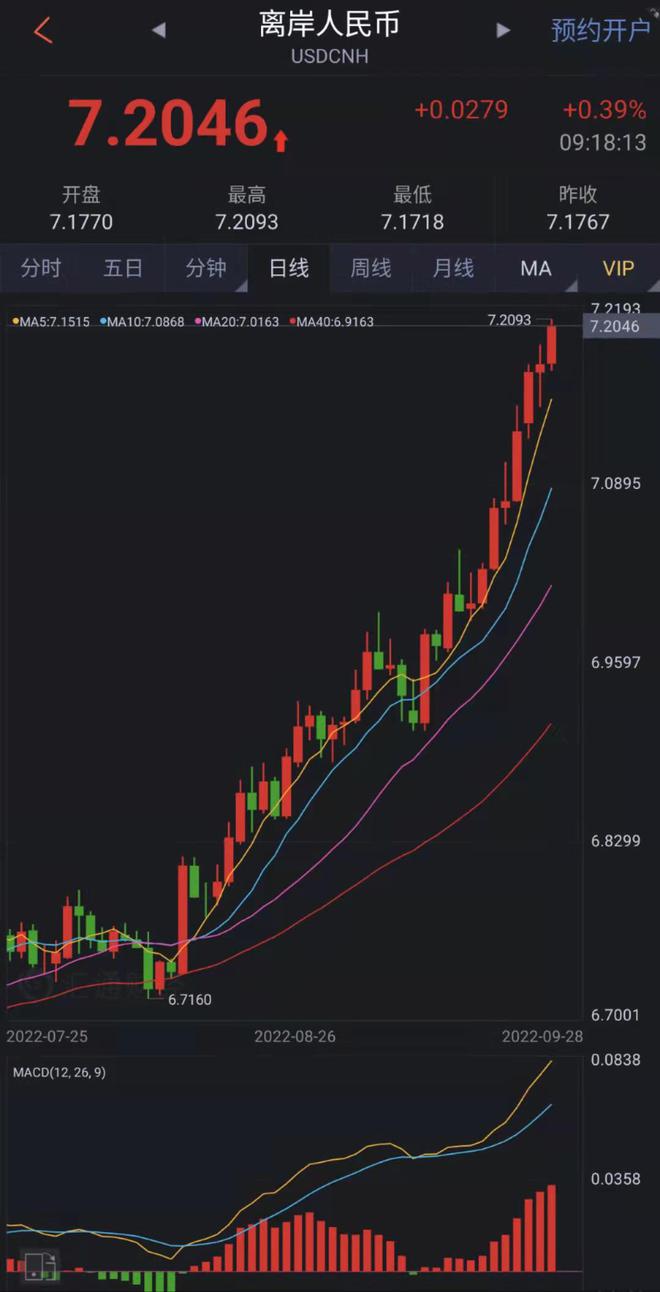Switch to the 月线 monthly chart
Screen dimensions: 660x1292
(x=453, y=268)
